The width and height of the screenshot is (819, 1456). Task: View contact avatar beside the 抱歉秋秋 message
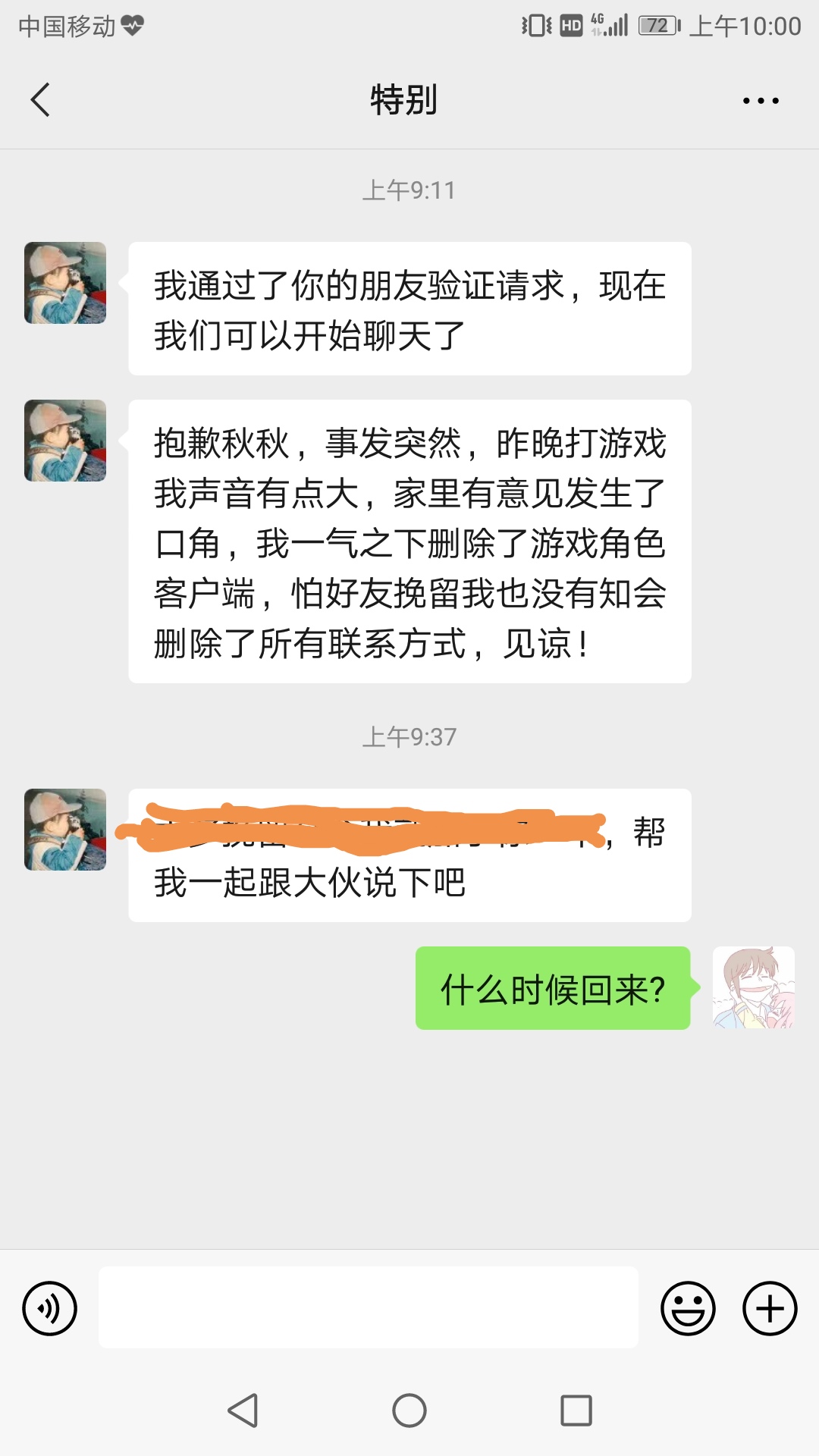pyautogui.click(x=65, y=441)
